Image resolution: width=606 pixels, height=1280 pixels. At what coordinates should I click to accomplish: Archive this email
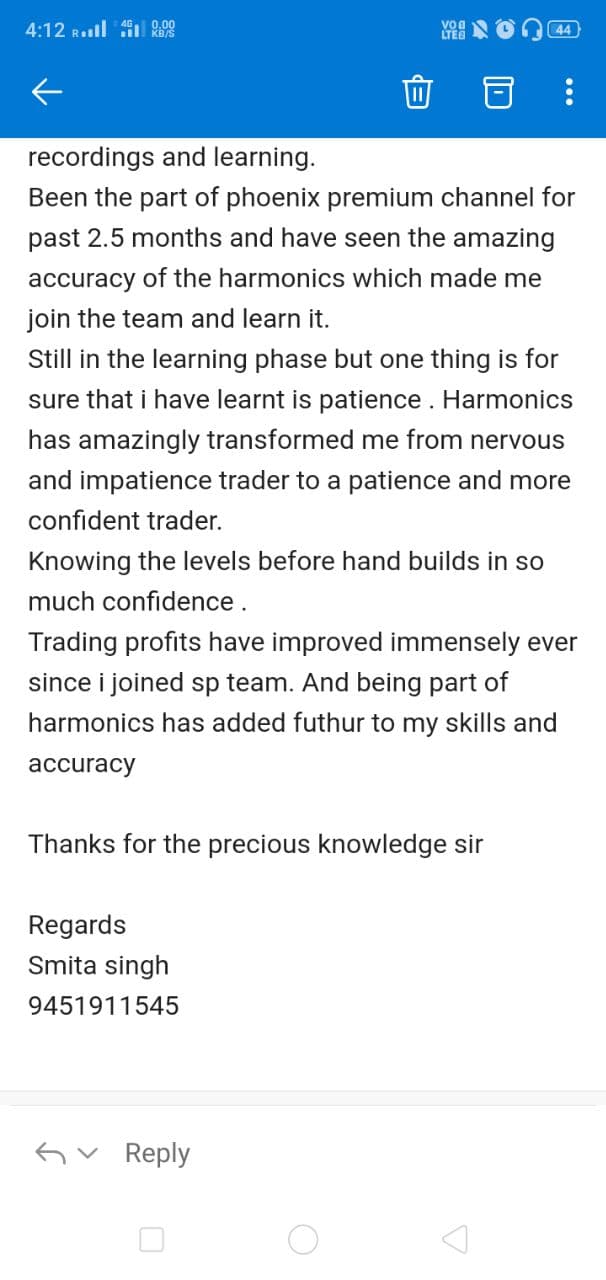pyautogui.click(x=497, y=94)
